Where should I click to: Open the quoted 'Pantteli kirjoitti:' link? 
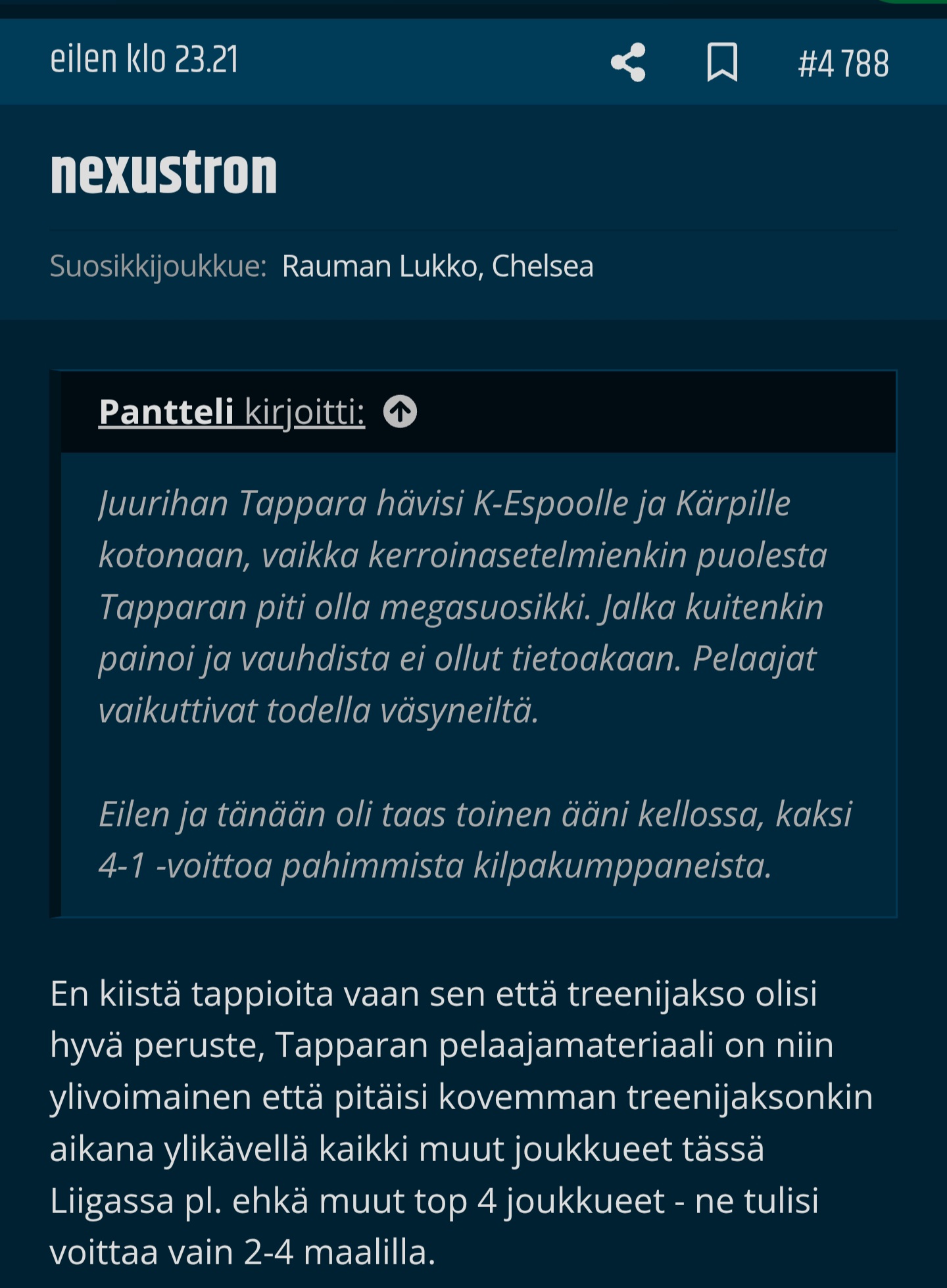click(x=231, y=412)
